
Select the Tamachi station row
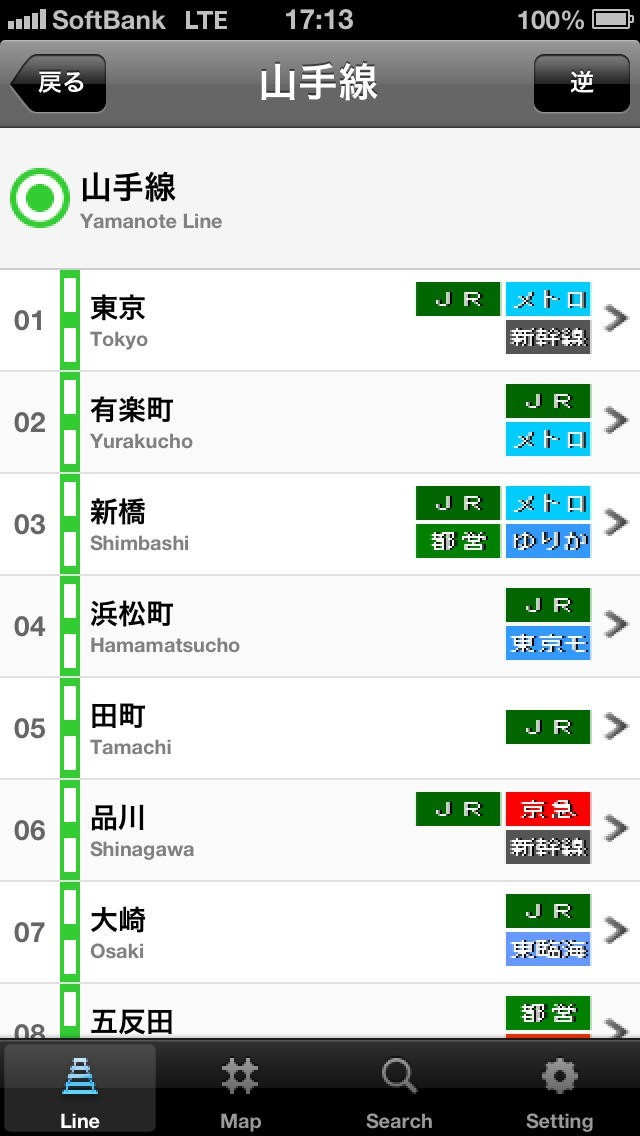[x=320, y=729]
